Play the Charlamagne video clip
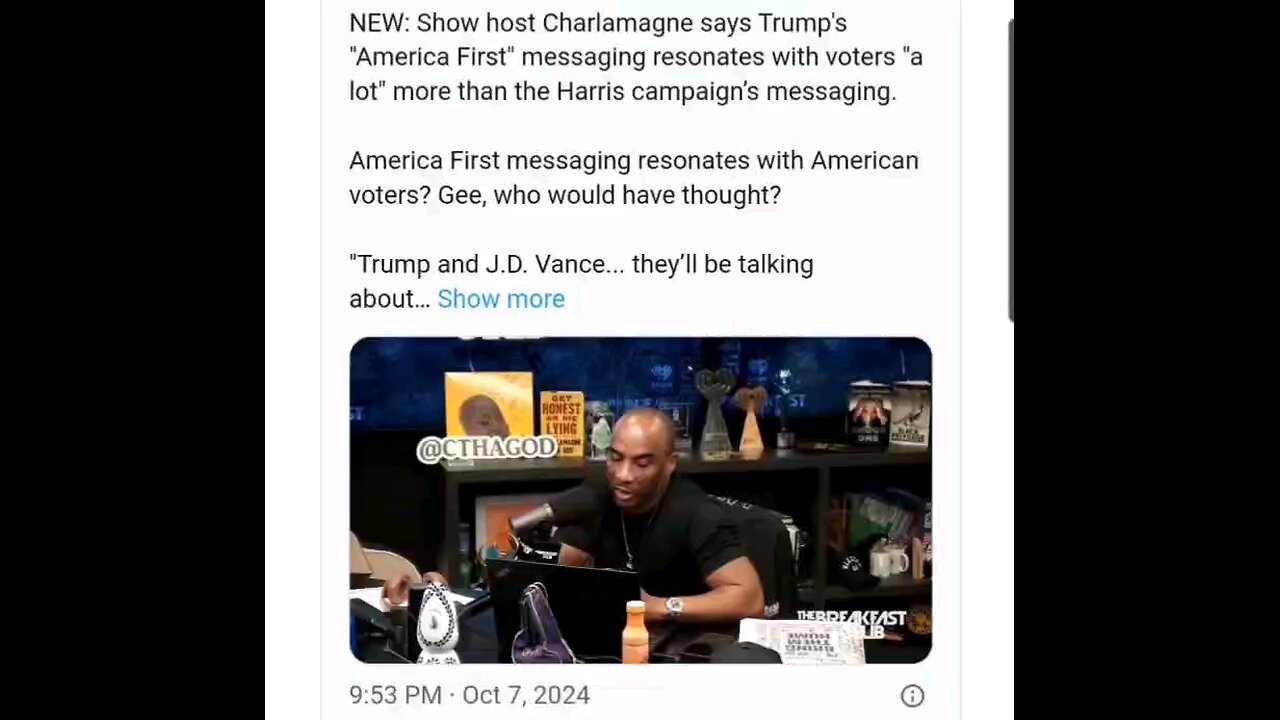The width and height of the screenshot is (1280, 720). tap(640, 500)
